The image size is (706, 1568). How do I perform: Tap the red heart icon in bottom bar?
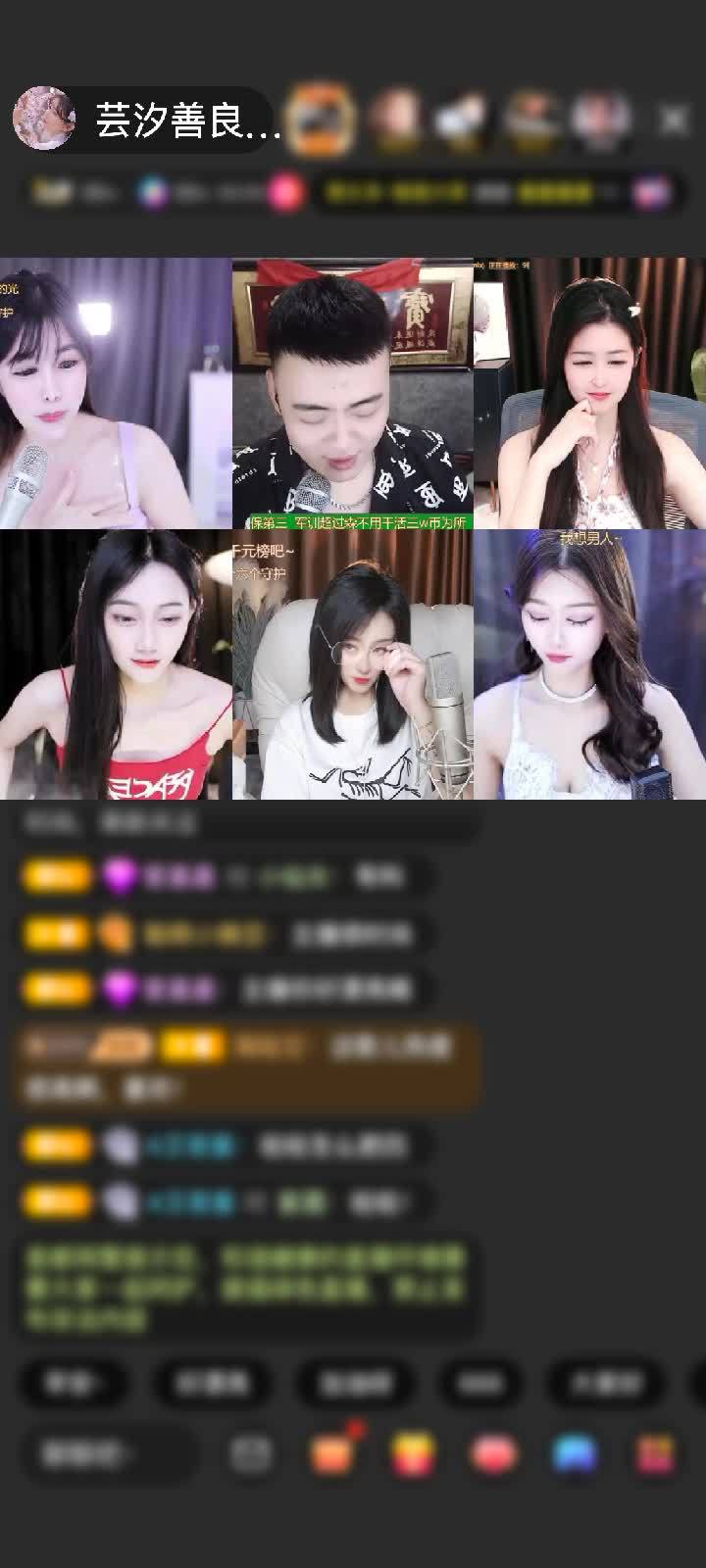click(494, 1454)
